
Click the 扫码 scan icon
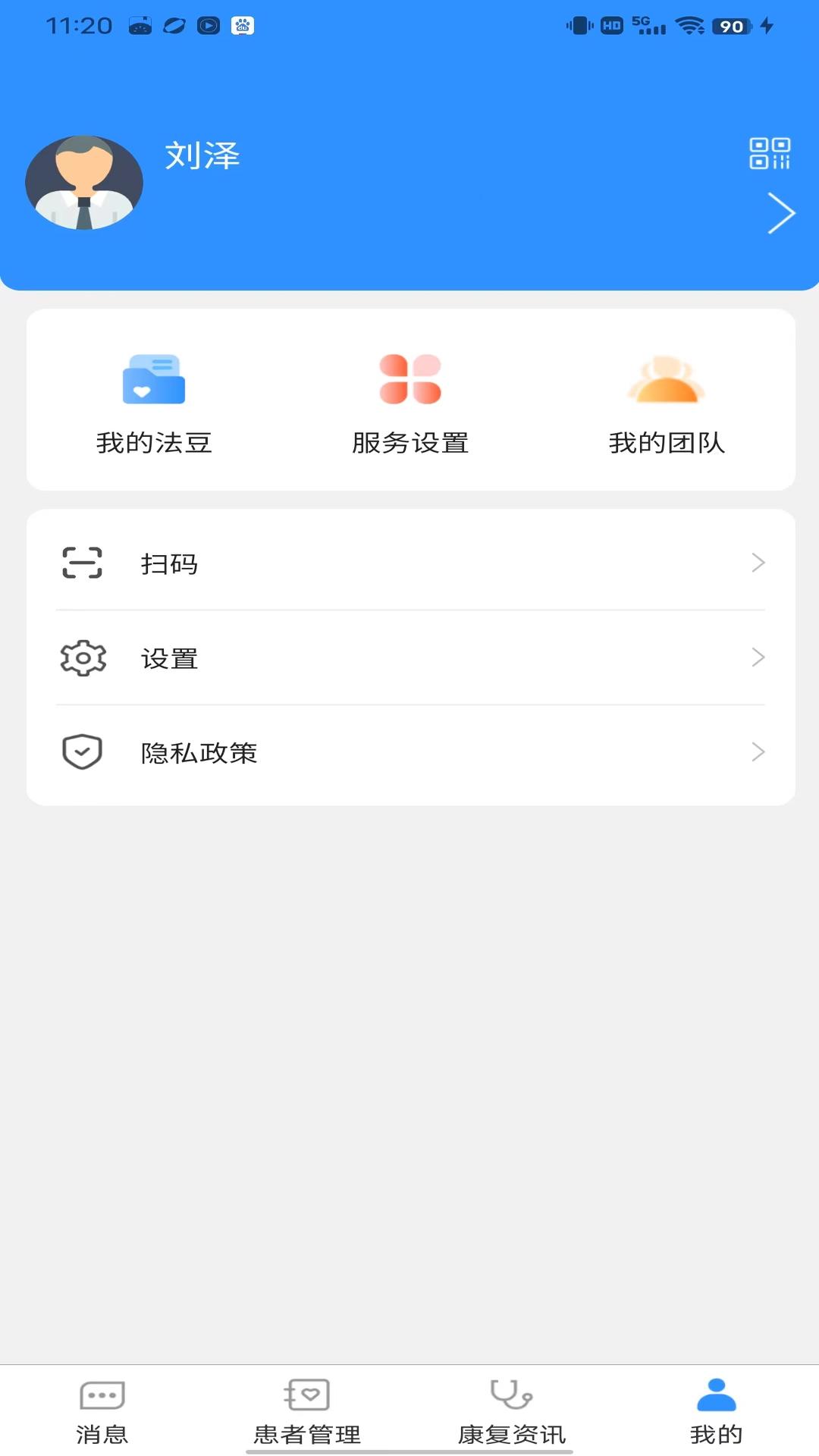click(x=82, y=563)
